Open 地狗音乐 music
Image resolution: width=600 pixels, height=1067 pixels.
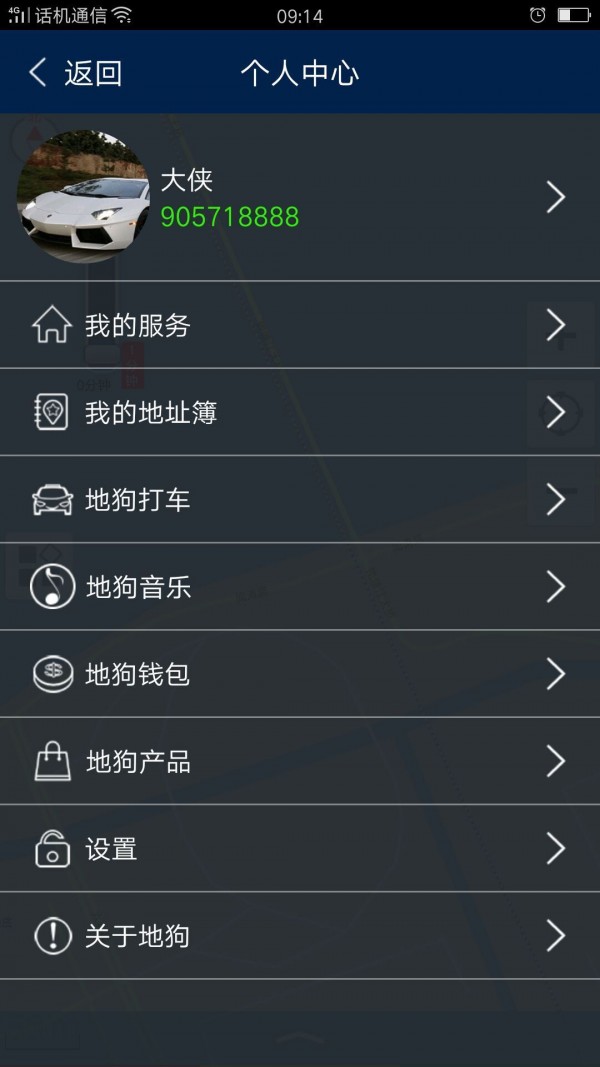(300, 587)
